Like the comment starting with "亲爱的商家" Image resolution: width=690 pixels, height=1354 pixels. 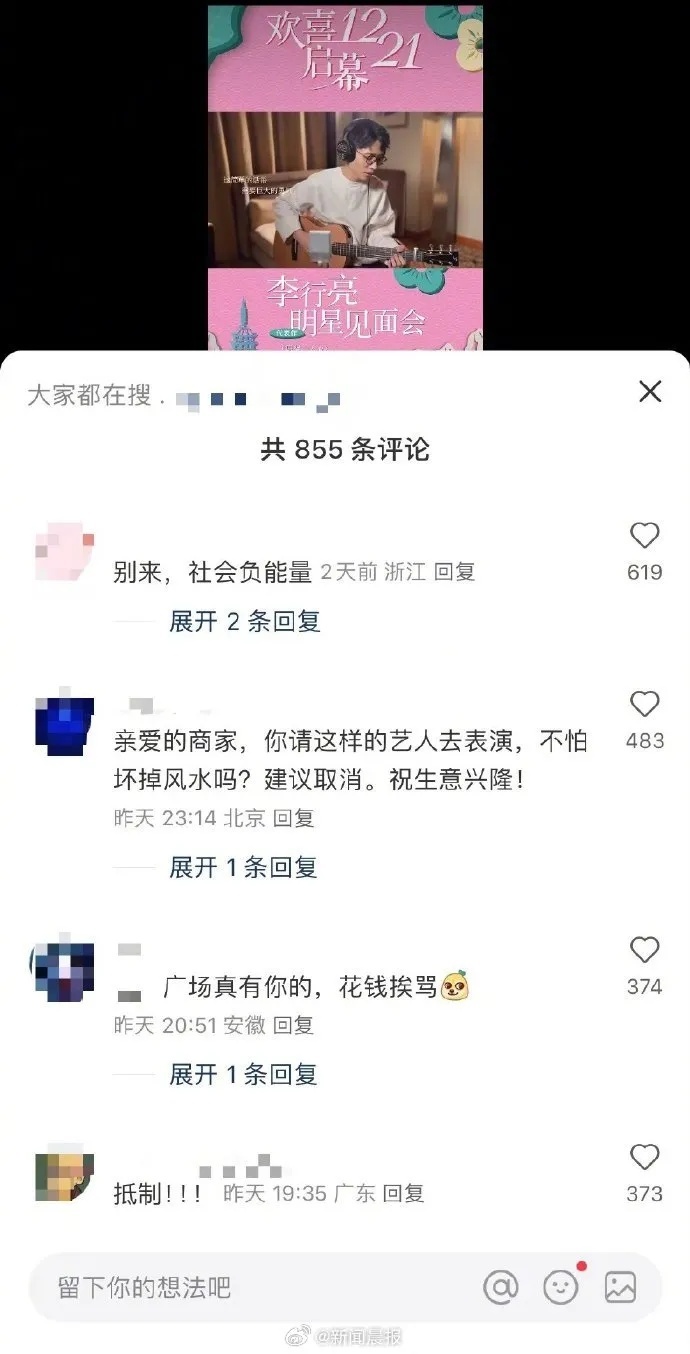[x=645, y=705]
